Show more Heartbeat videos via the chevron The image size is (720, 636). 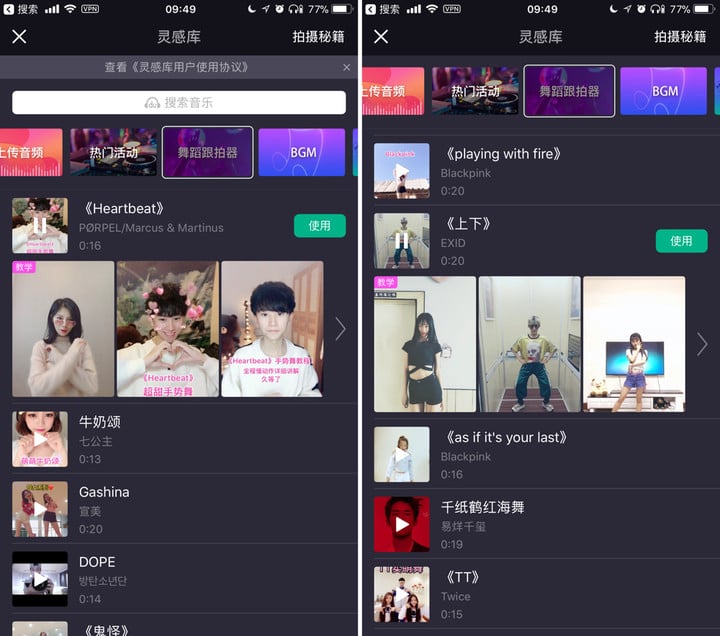[340, 329]
